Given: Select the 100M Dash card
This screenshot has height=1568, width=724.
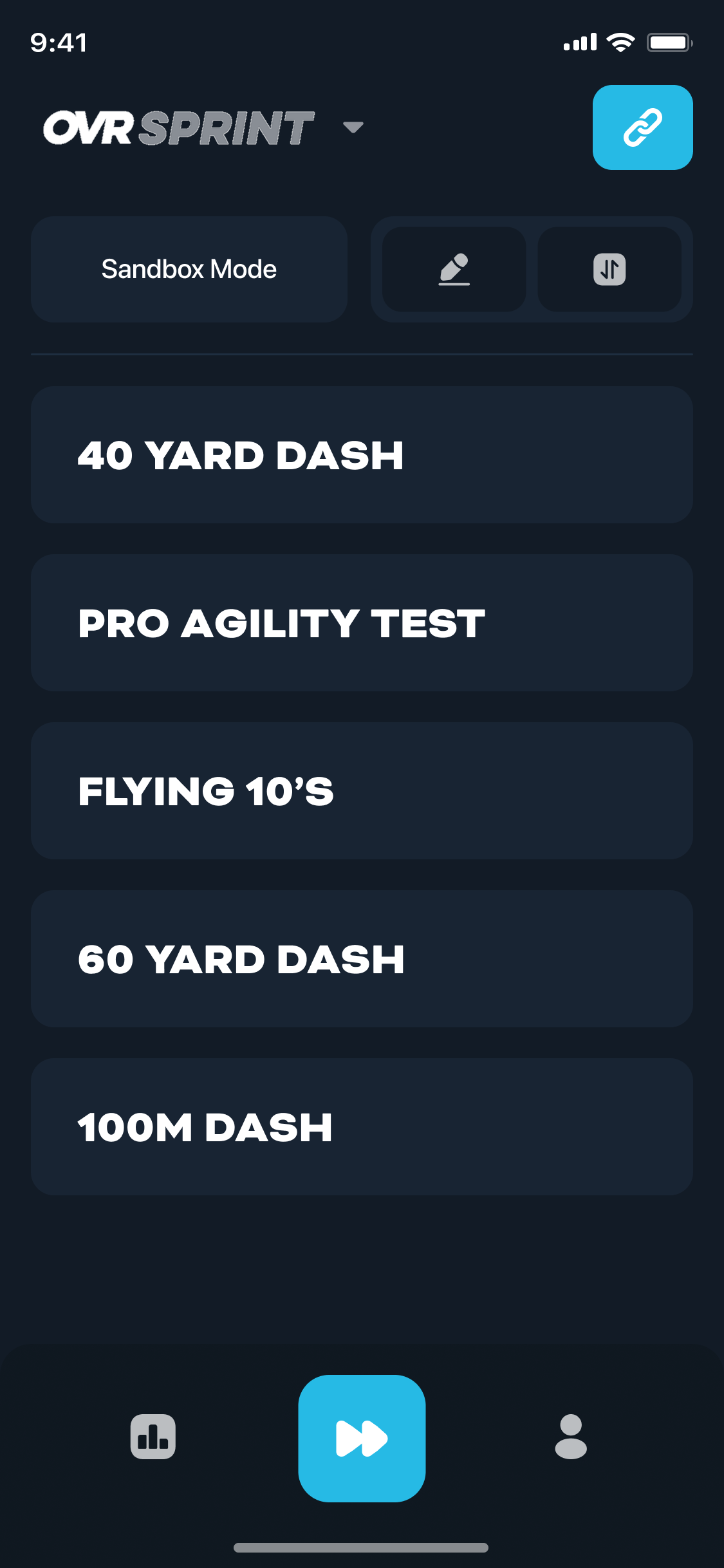Looking at the screenshot, I should (362, 1127).
